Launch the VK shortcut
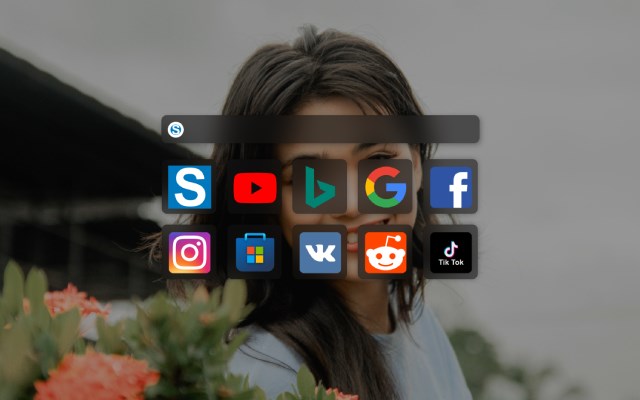 pos(320,252)
